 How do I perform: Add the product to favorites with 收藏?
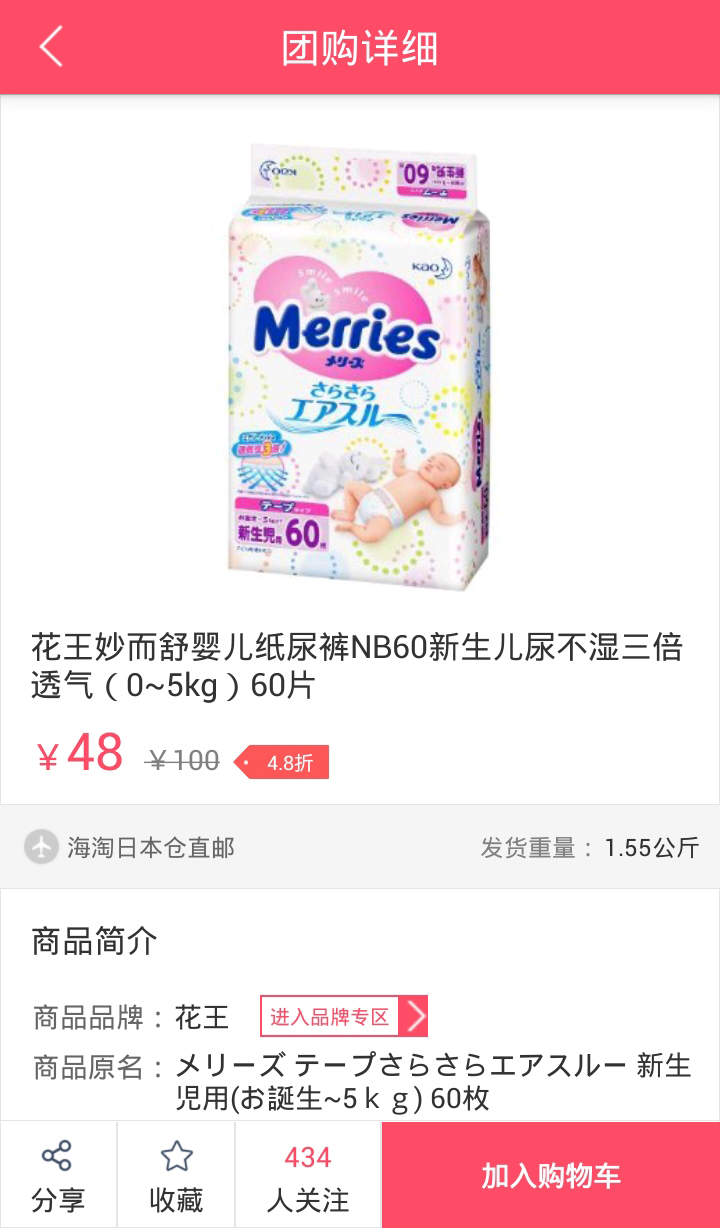tap(176, 1176)
